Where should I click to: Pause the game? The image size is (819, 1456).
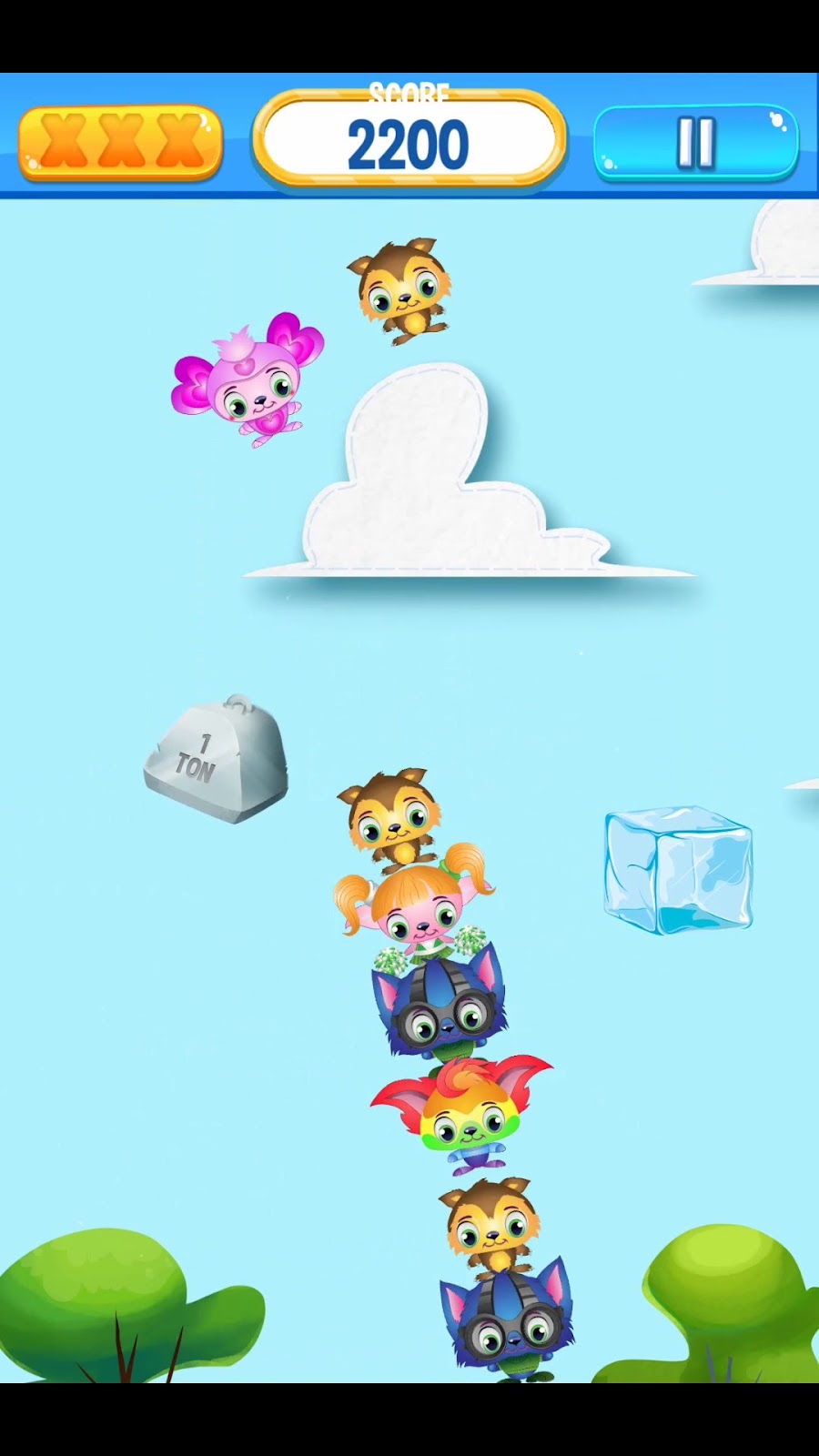pyautogui.click(x=696, y=143)
